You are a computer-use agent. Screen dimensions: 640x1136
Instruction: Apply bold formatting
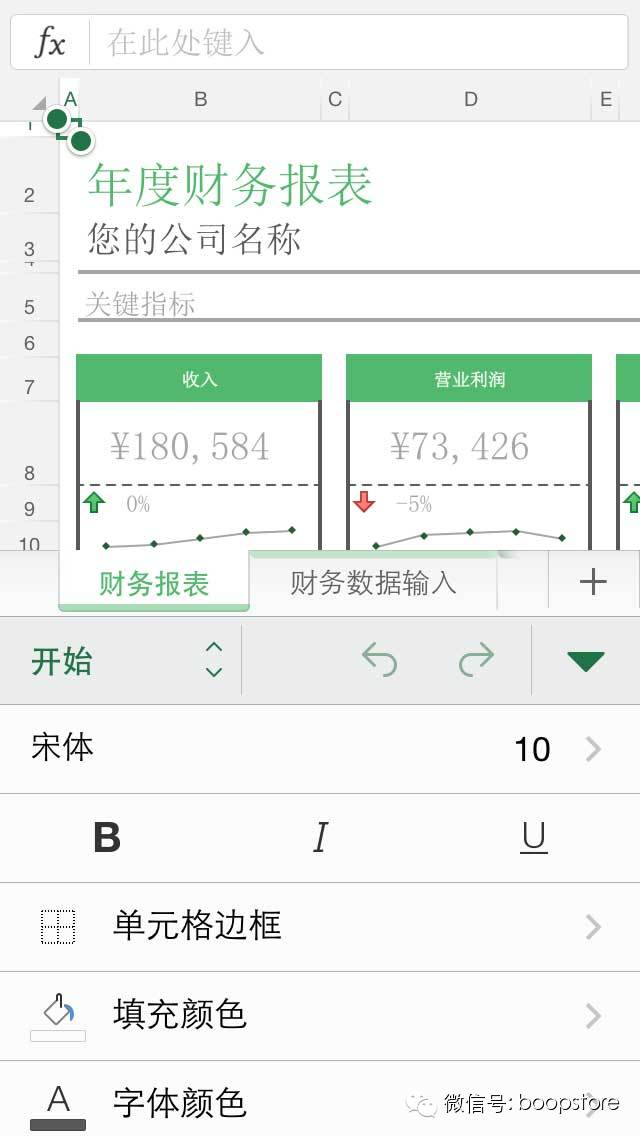click(107, 838)
